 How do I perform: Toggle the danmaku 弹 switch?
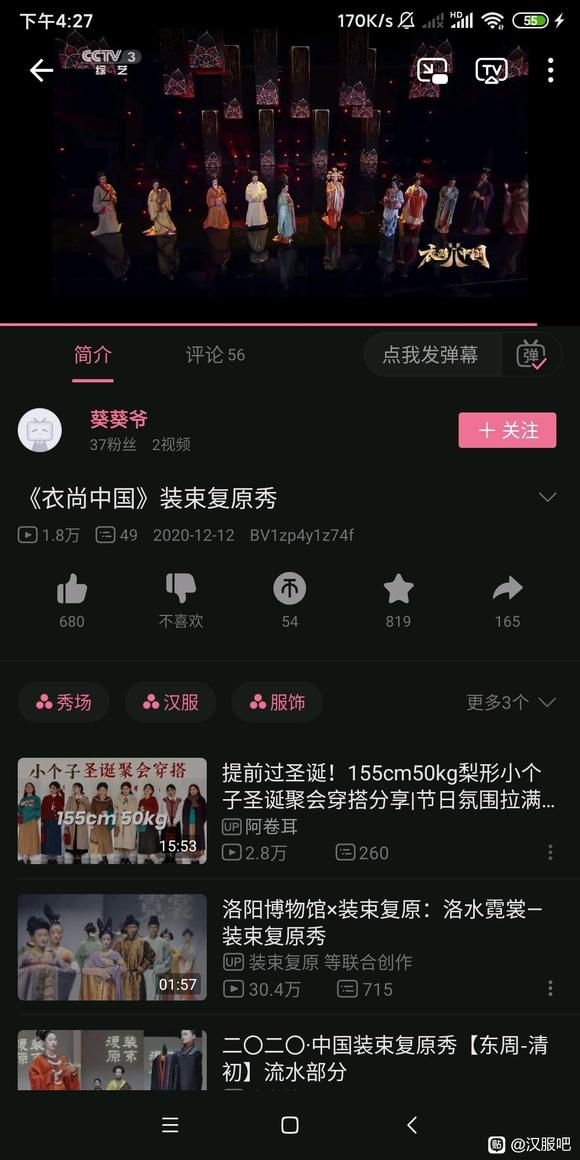531,355
